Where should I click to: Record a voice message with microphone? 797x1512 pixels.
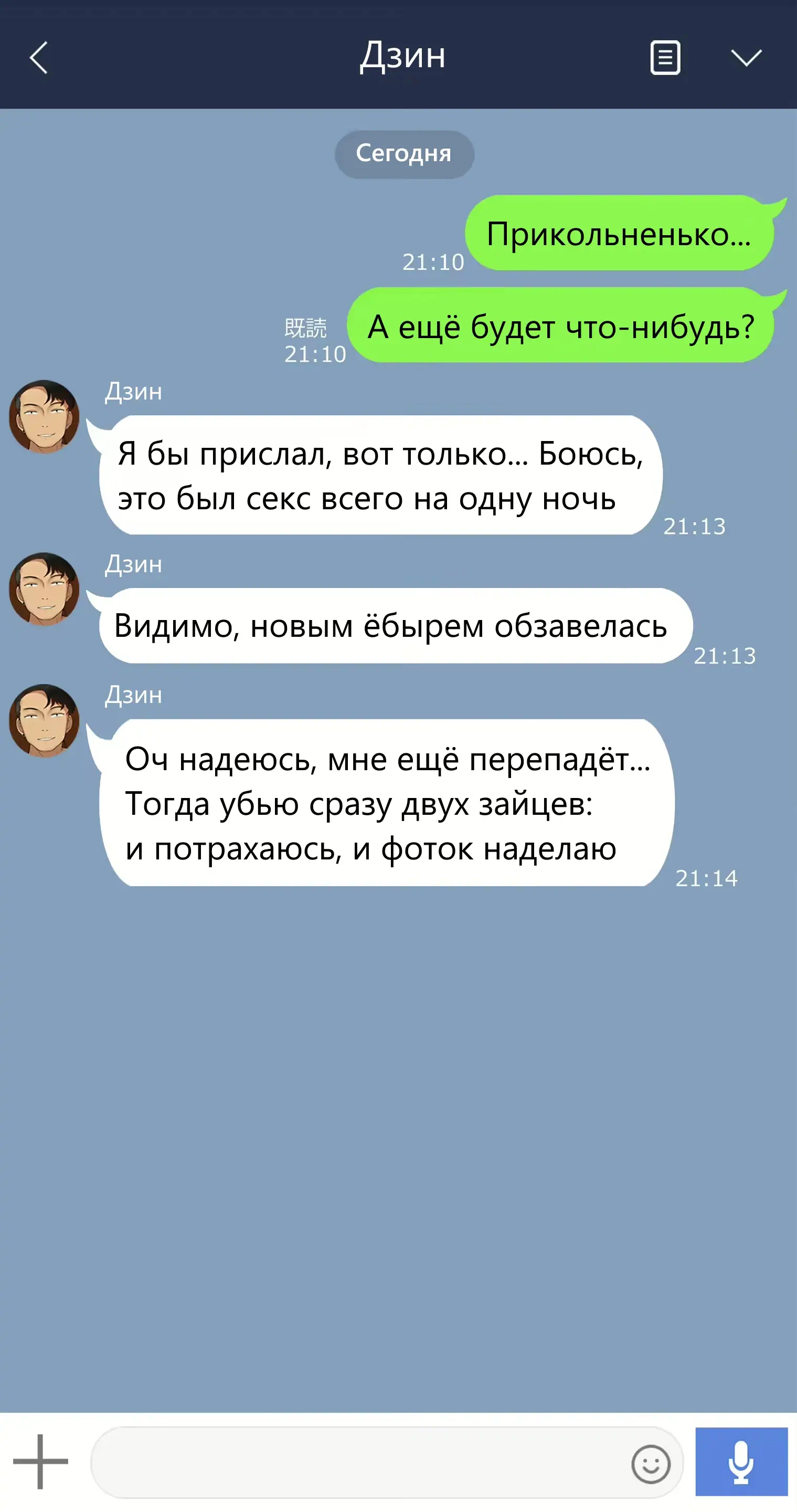[741, 1462]
